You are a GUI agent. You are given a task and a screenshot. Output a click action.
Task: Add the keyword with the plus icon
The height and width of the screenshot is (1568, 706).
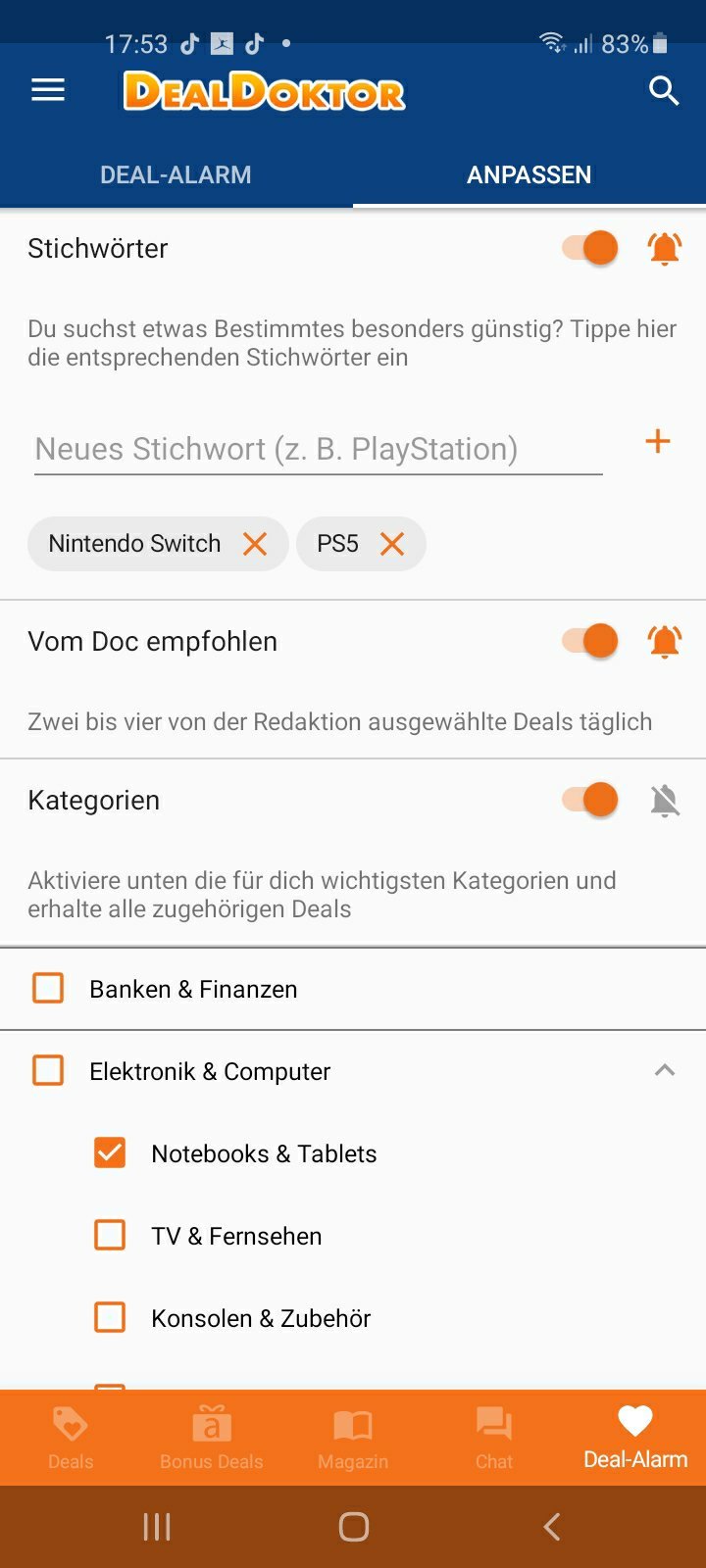click(658, 442)
